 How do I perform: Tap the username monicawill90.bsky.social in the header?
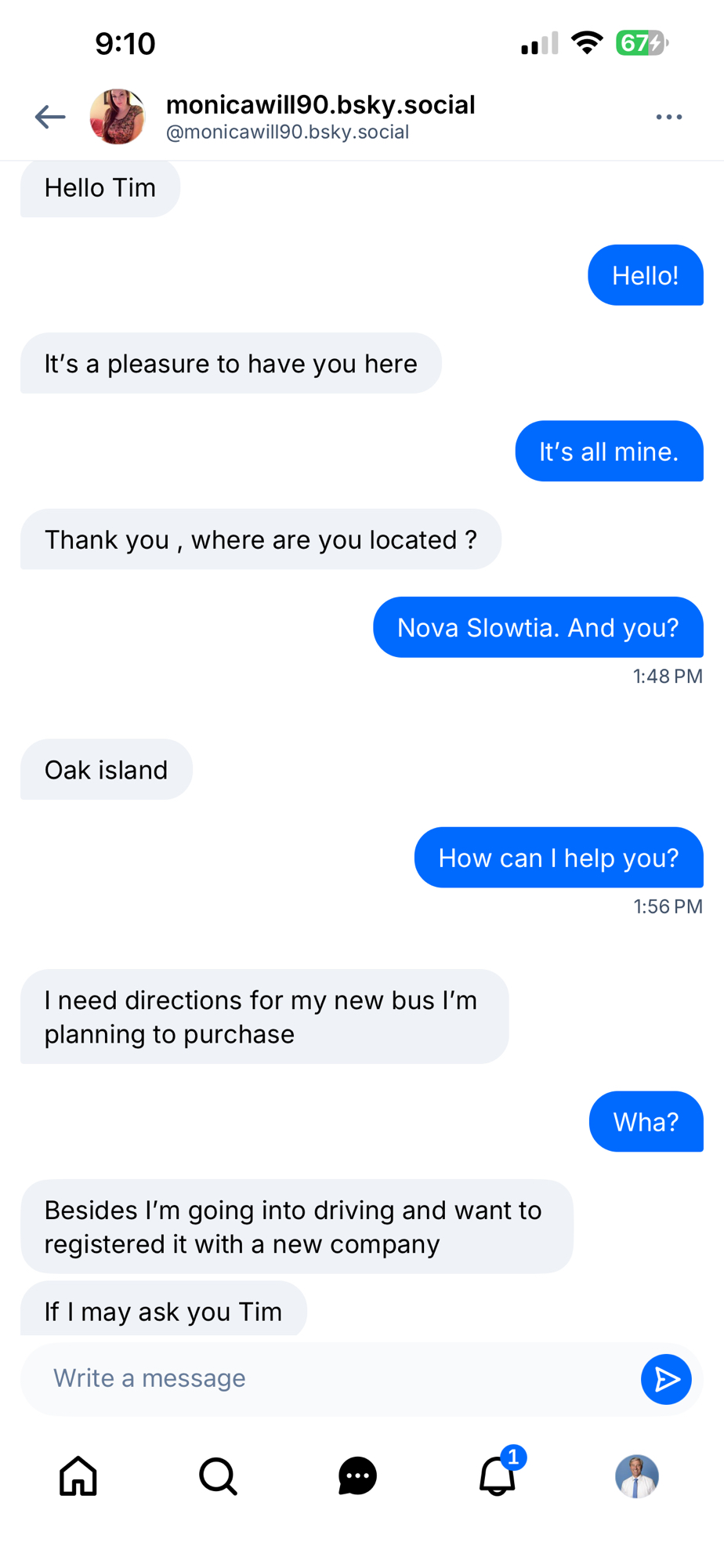pos(320,105)
